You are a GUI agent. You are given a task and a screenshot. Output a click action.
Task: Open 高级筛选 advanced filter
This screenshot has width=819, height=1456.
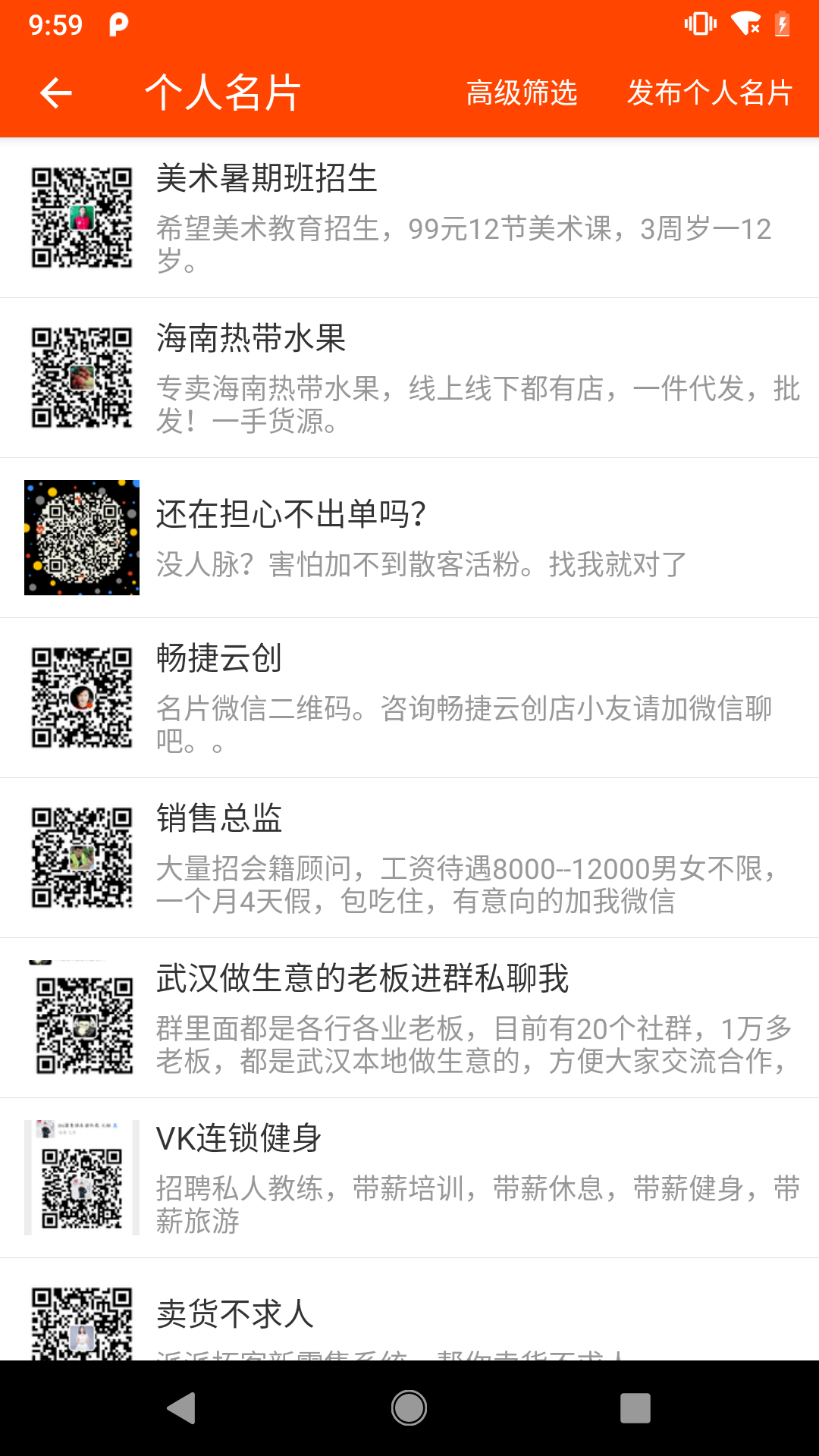522,93
